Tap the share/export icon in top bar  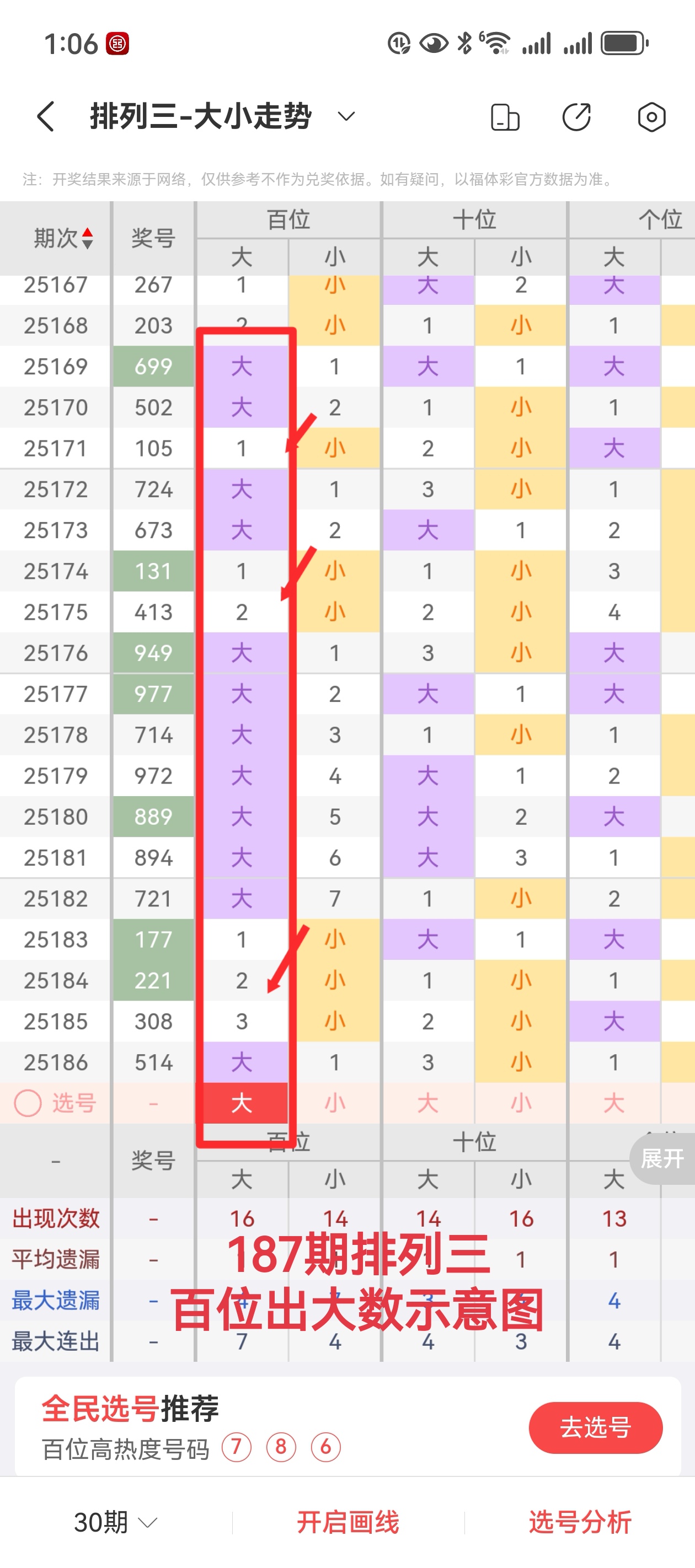click(x=578, y=117)
